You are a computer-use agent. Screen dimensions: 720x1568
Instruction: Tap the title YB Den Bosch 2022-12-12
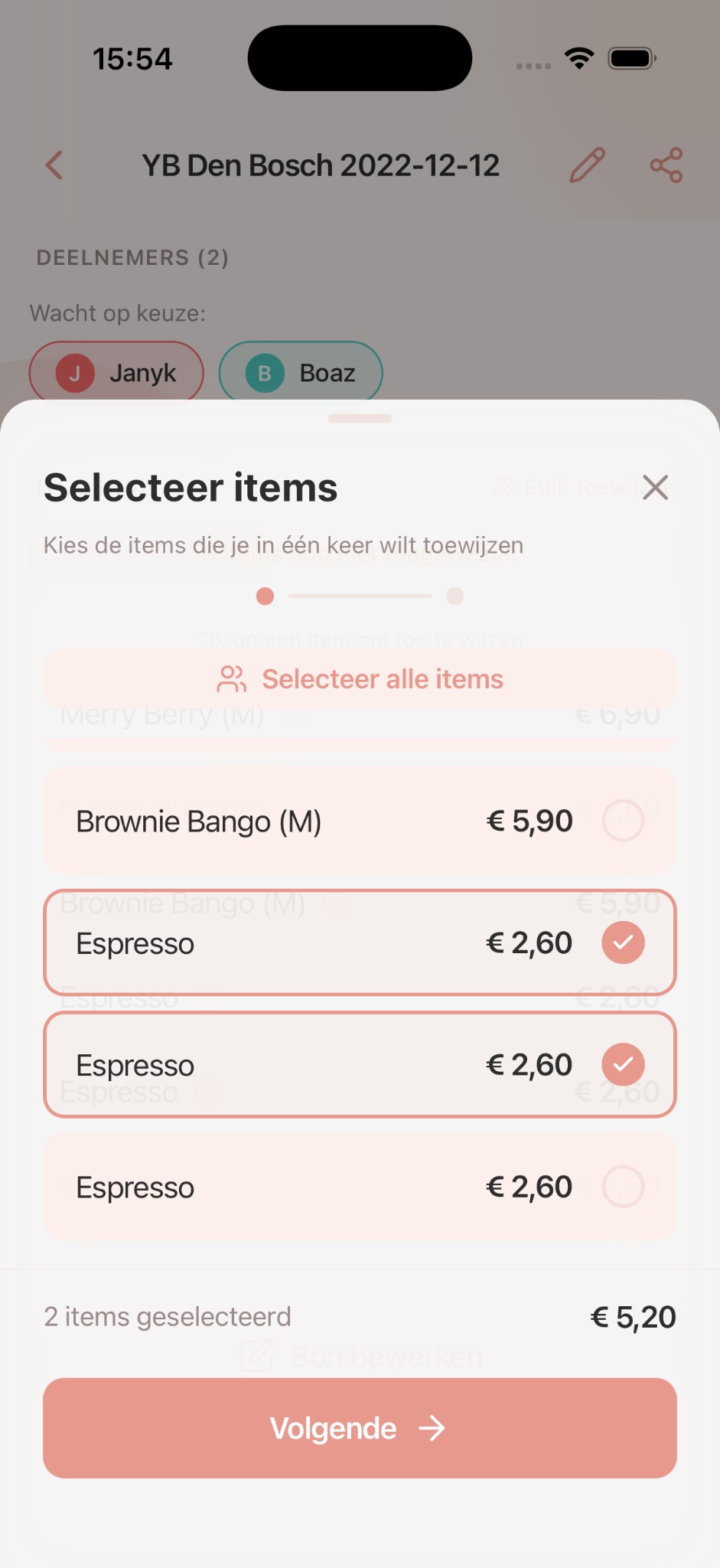[321, 165]
